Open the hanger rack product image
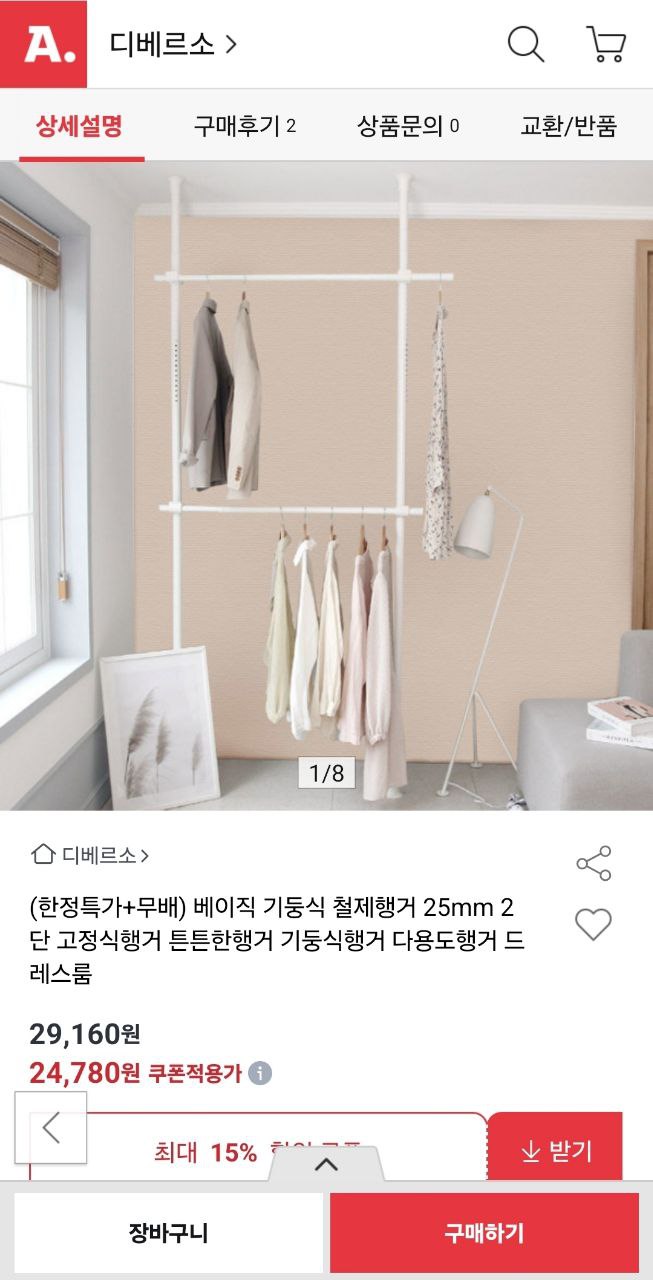Screen dimensions: 653x1280 tap(326, 485)
